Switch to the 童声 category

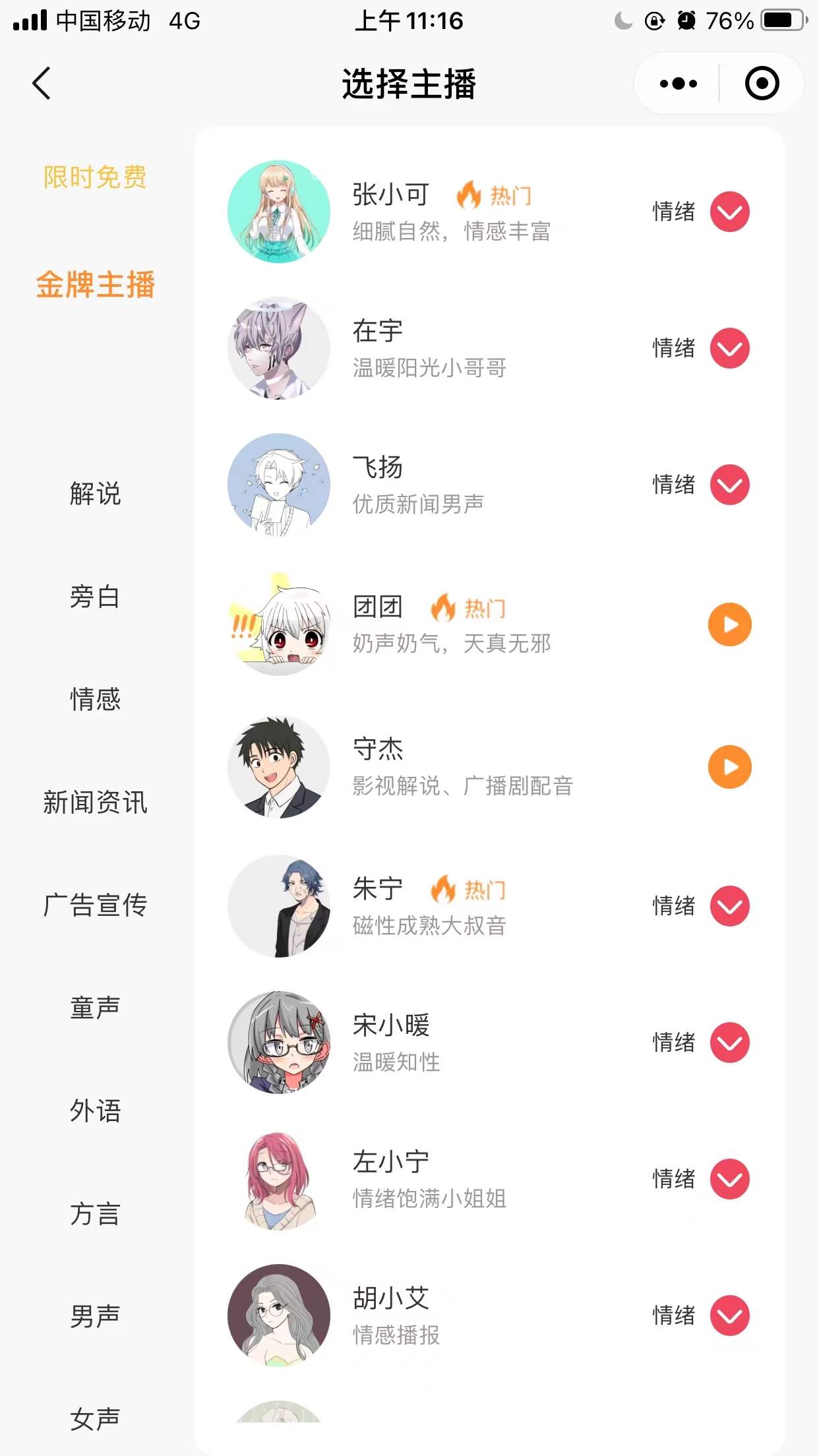(95, 1008)
